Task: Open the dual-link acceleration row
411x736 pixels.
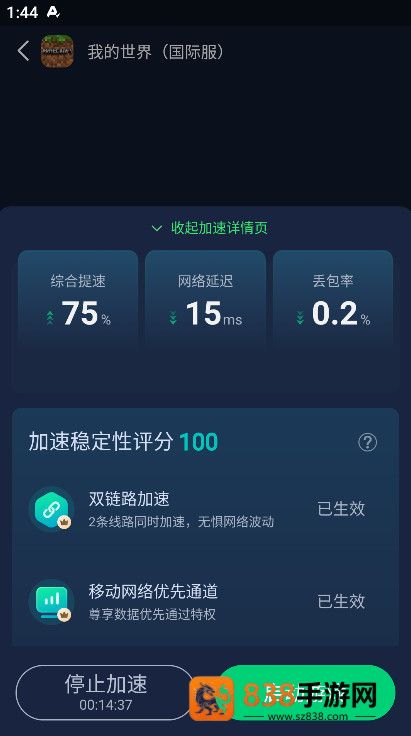Action: pyautogui.click(x=206, y=509)
